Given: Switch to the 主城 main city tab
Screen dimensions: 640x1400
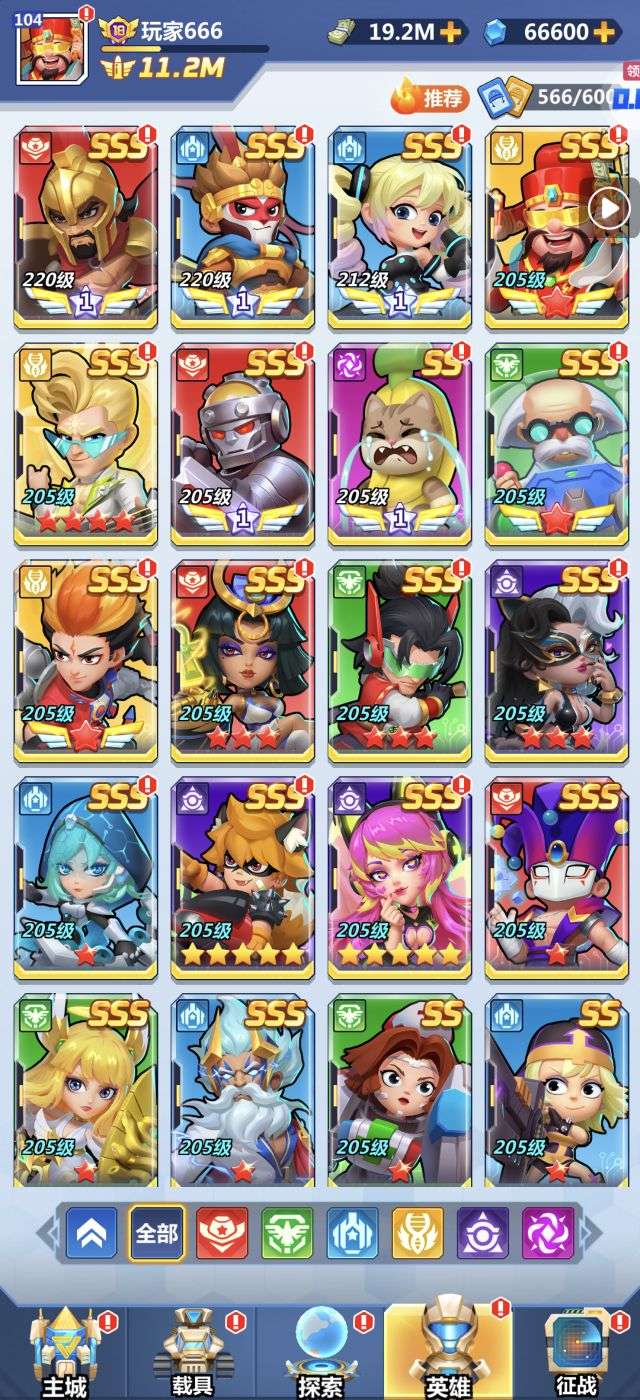Looking at the screenshot, I should pos(64,1352).
